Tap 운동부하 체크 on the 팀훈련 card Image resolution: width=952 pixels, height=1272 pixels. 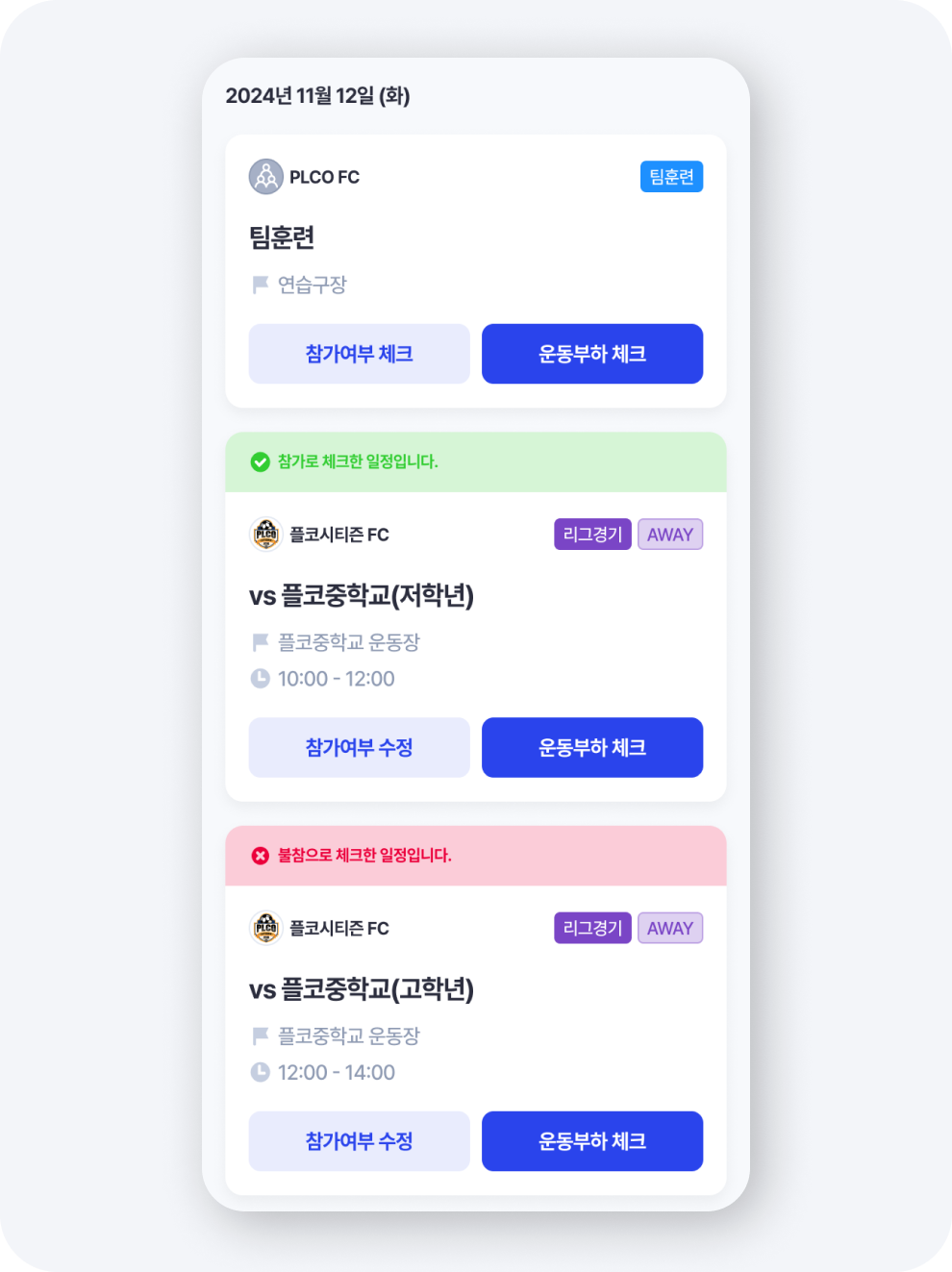click(591, 354)
